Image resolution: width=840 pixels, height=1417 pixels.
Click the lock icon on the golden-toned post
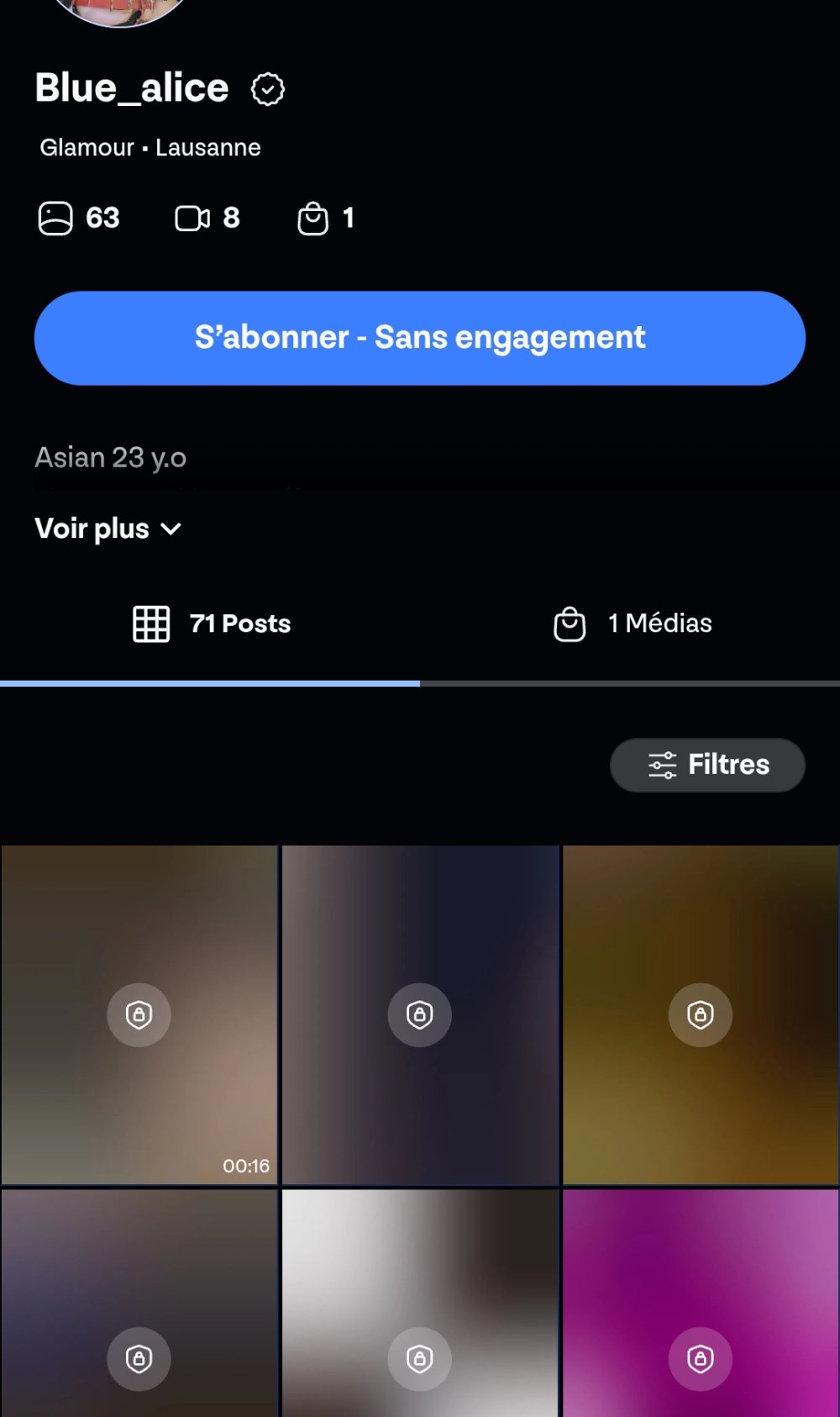pyautogui.click(x=701, y=1014)
